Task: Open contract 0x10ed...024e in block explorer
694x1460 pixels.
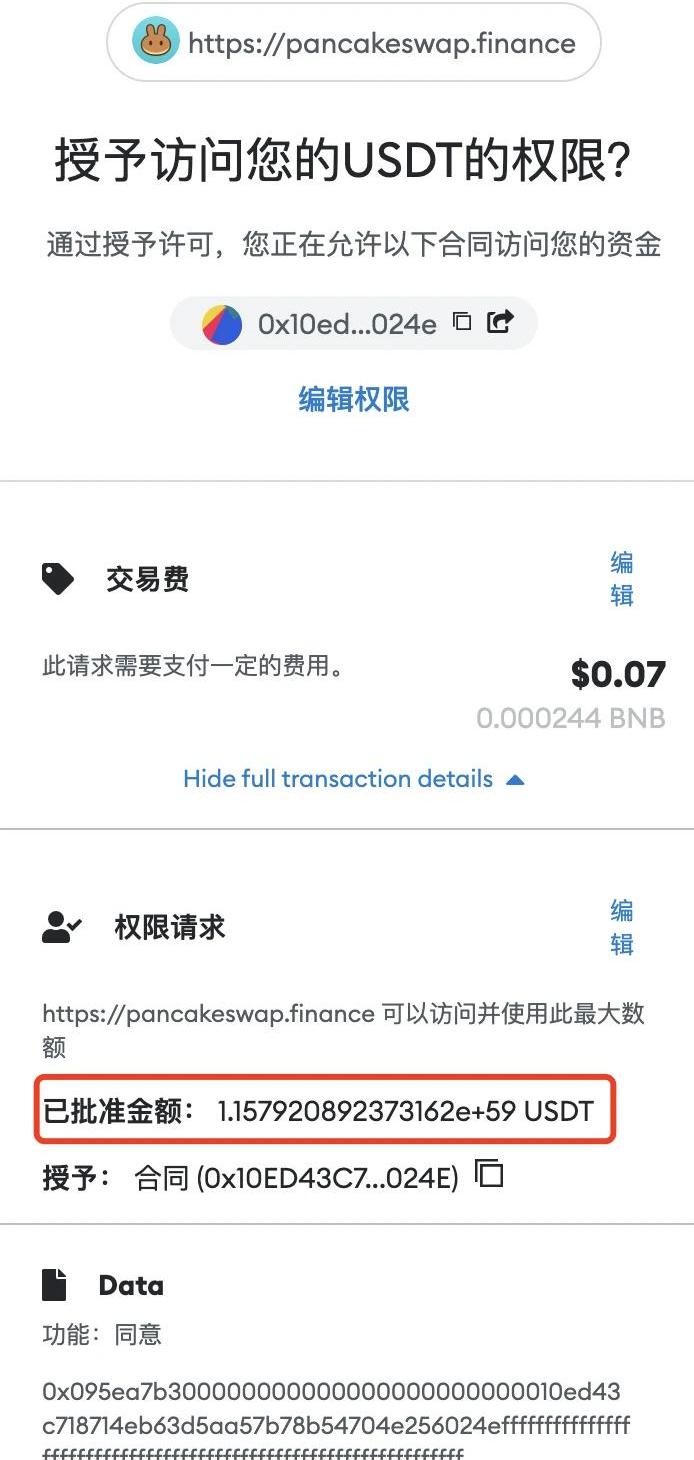Action: (x=500, y=322)
